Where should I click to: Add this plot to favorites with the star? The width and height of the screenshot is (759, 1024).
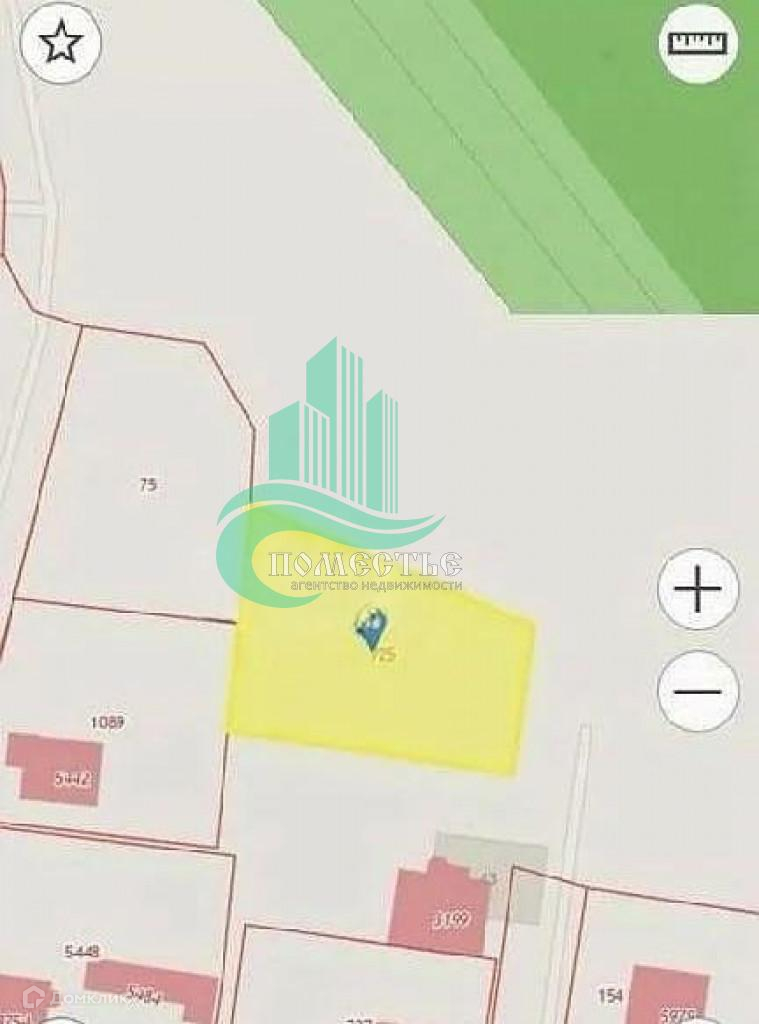pyautogui.click(x=61, y=42)
